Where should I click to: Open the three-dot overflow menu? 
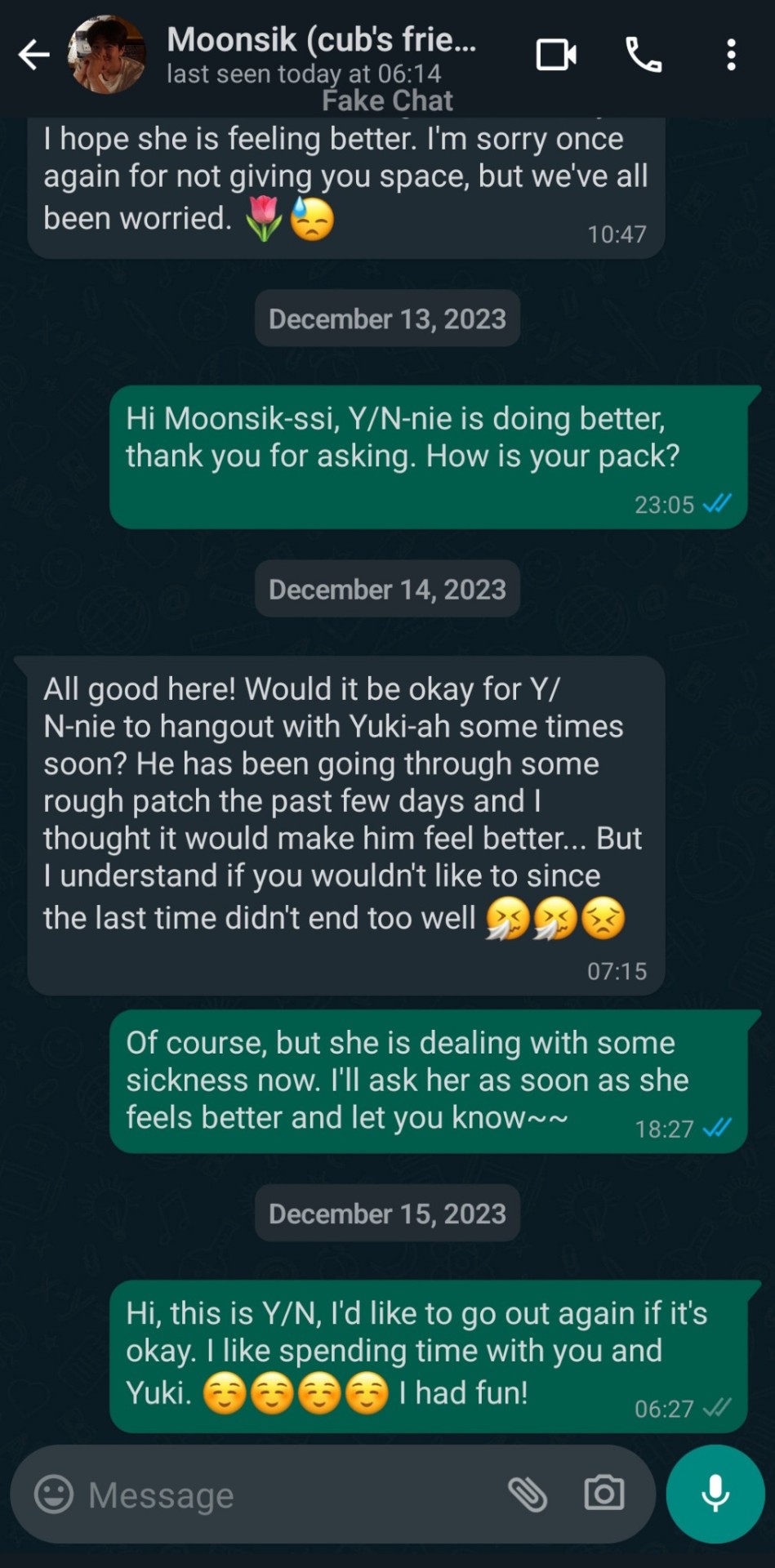pos(731,56)
